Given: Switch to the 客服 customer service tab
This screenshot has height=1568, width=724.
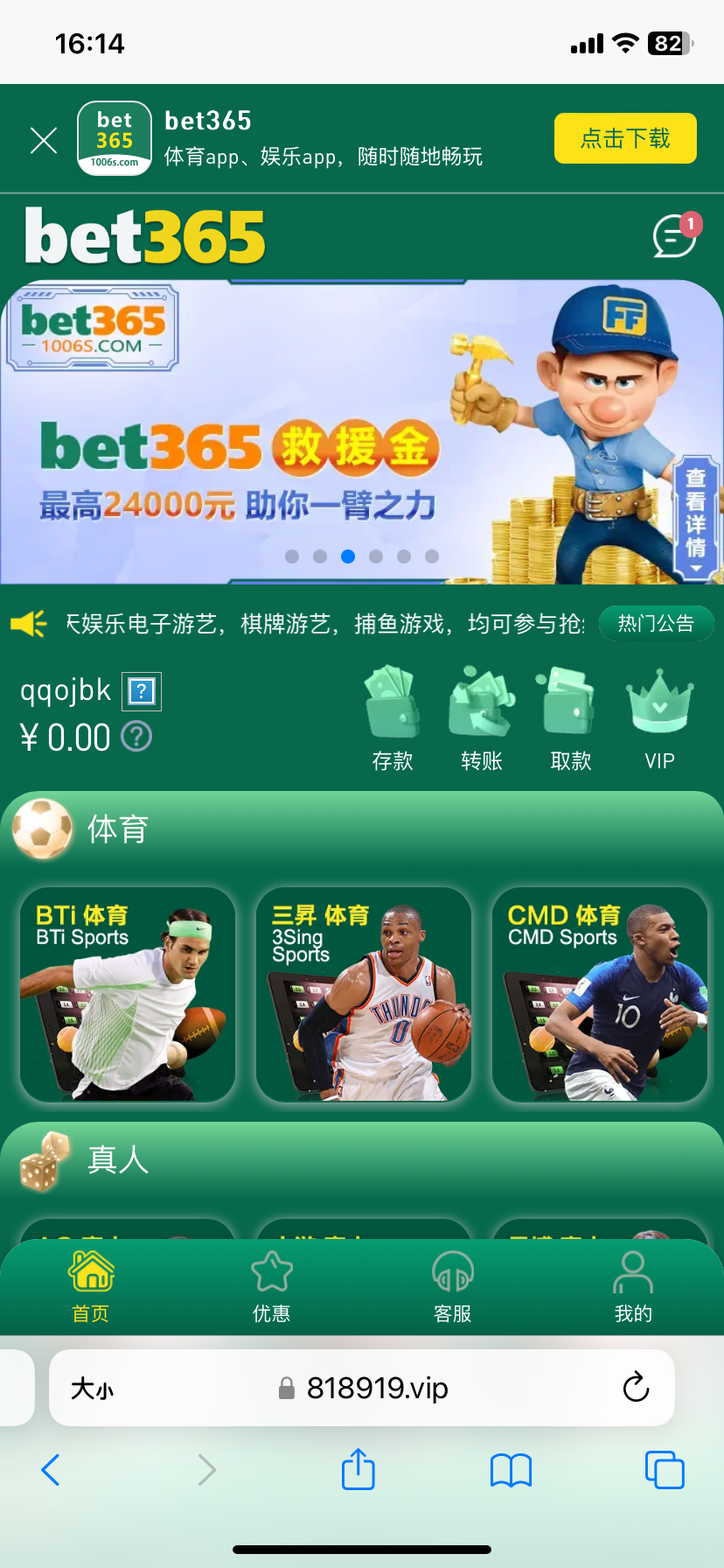Looking at the screenshot, I should pyautogui.click(x=452, y=1286).
